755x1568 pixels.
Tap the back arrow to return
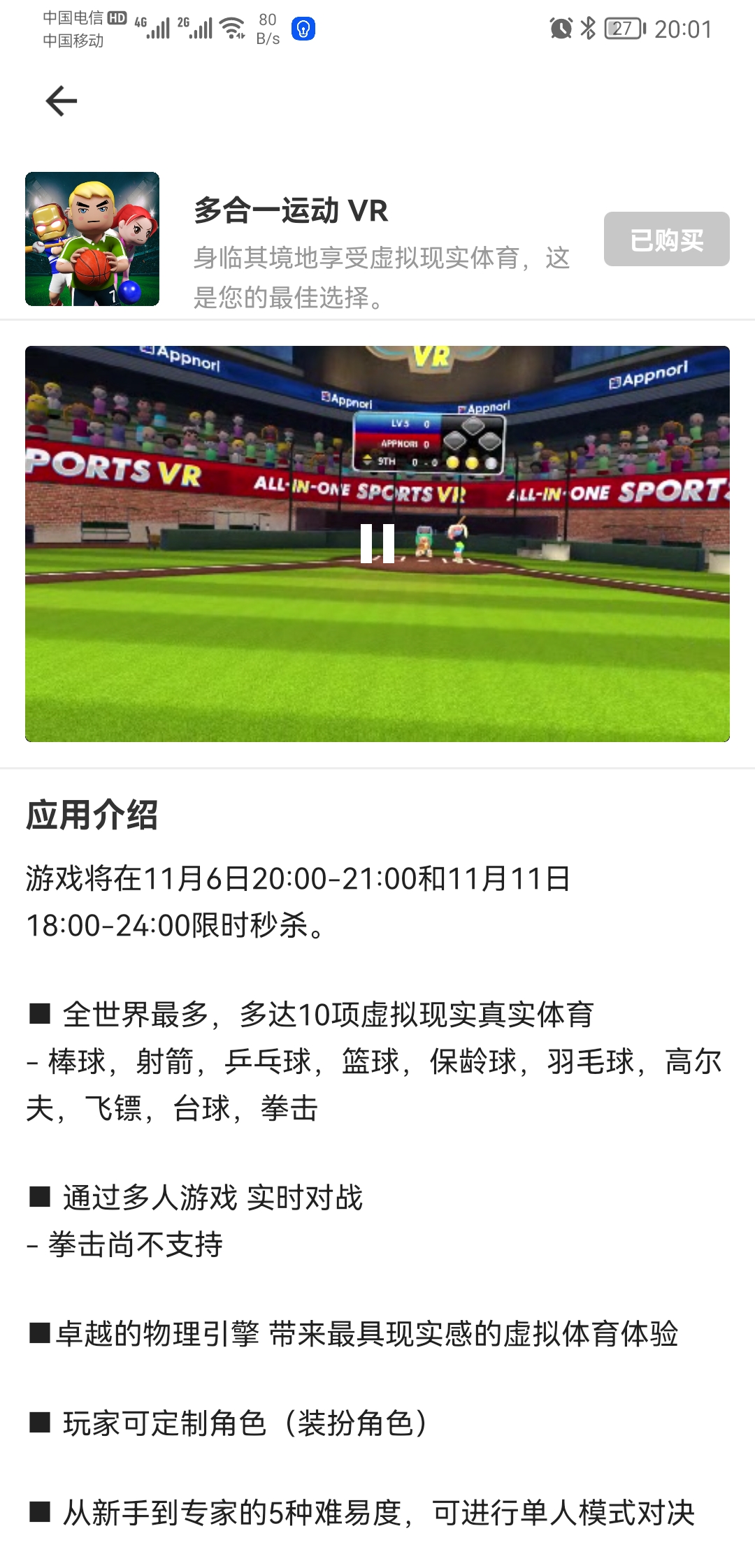click(x=59, y=101)
